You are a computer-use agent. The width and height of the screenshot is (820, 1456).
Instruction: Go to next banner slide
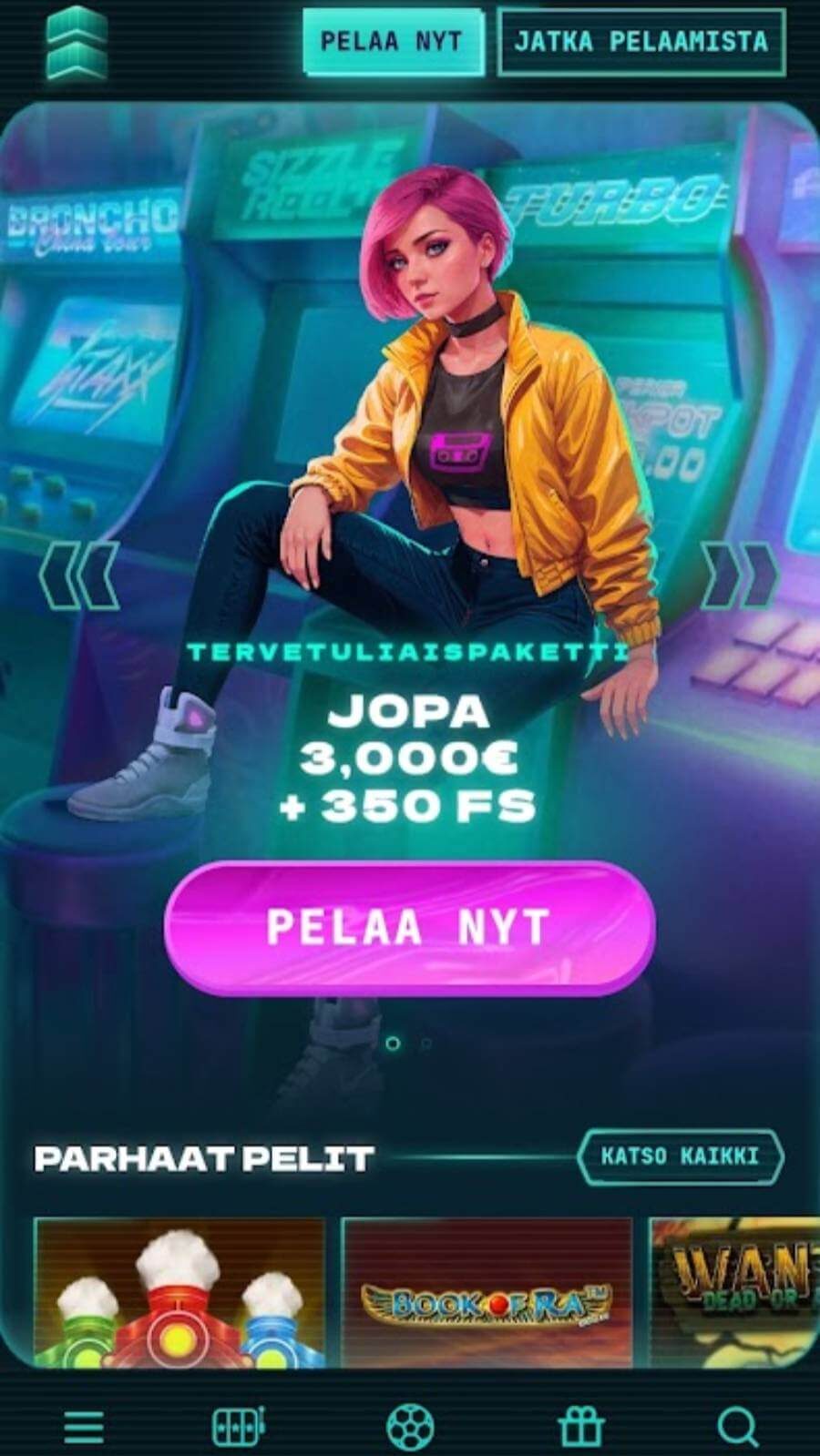point(740,575)
